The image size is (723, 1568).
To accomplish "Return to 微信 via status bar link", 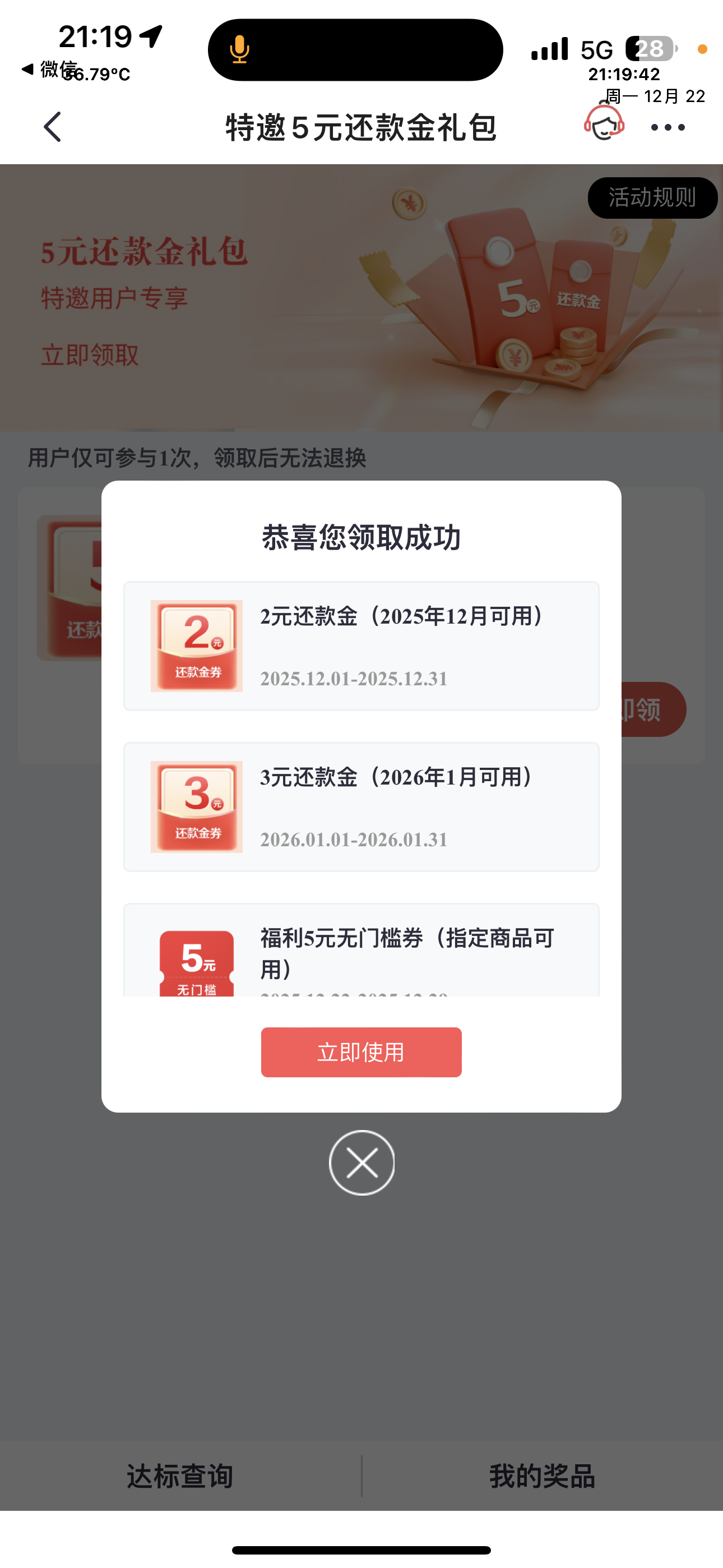I will coord(49,70).
